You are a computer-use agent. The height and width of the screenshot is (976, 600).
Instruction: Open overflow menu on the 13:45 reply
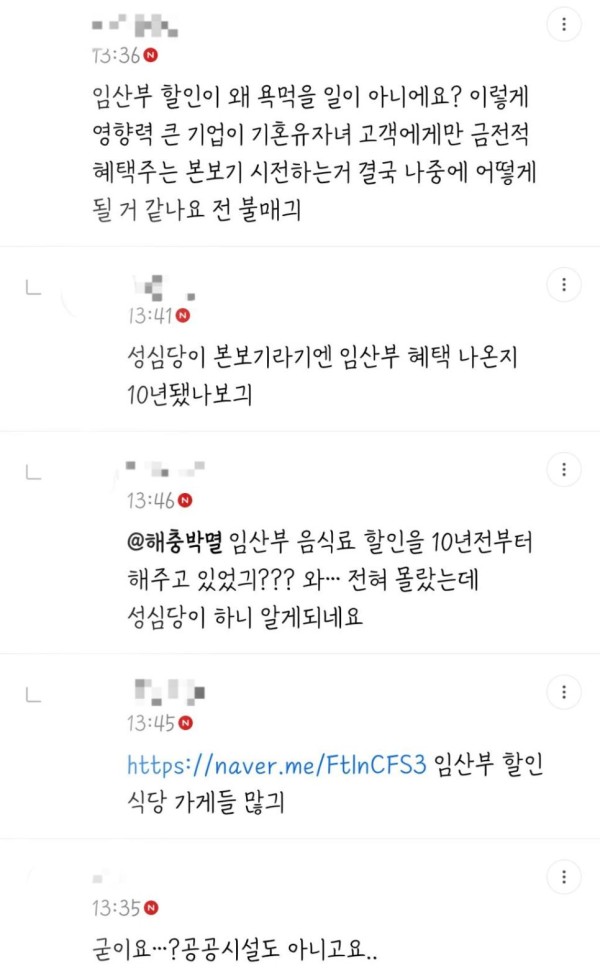564,691
